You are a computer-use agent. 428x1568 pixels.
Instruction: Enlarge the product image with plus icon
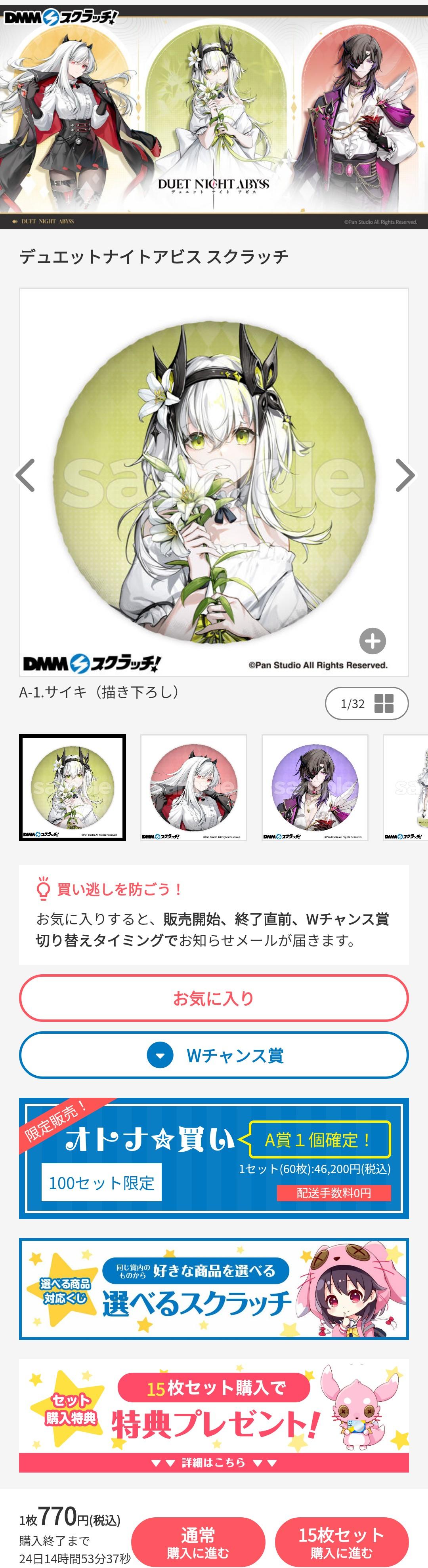[x=372, y=641]
